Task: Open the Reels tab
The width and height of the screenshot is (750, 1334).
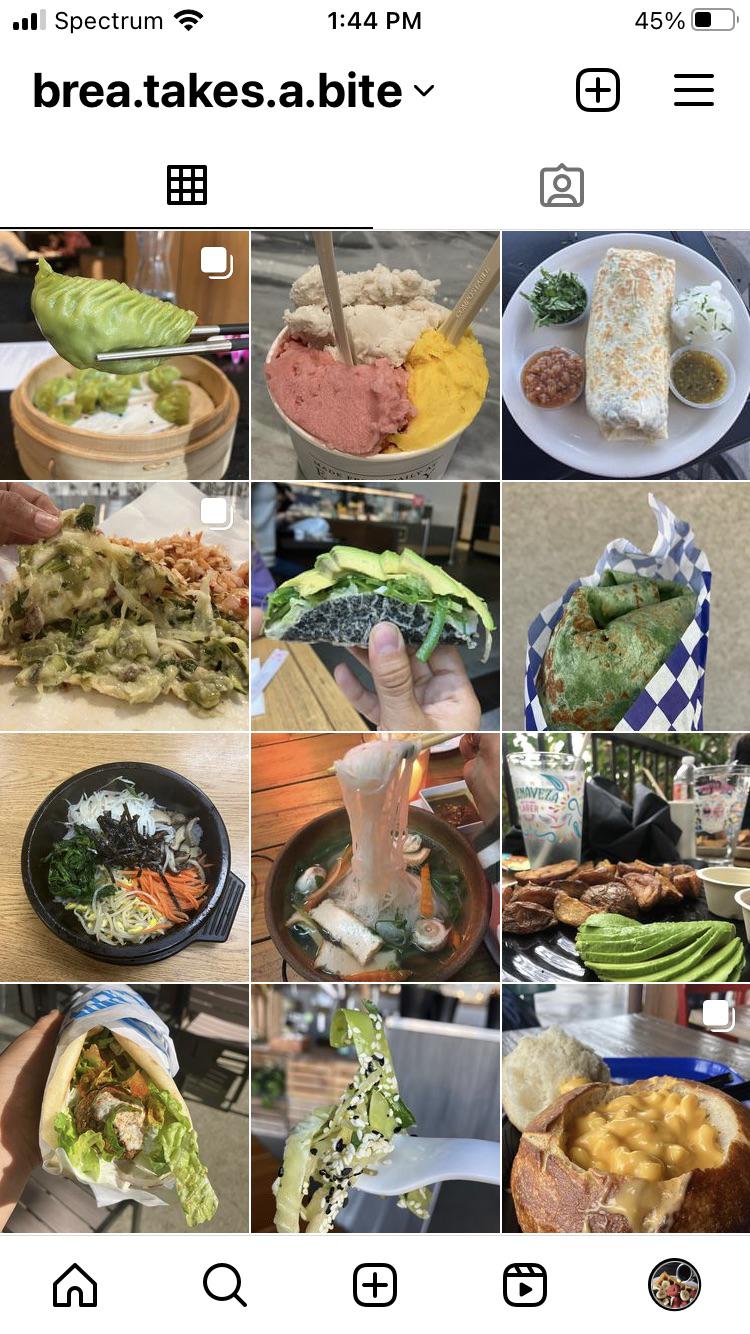Action: [525, 1285]
